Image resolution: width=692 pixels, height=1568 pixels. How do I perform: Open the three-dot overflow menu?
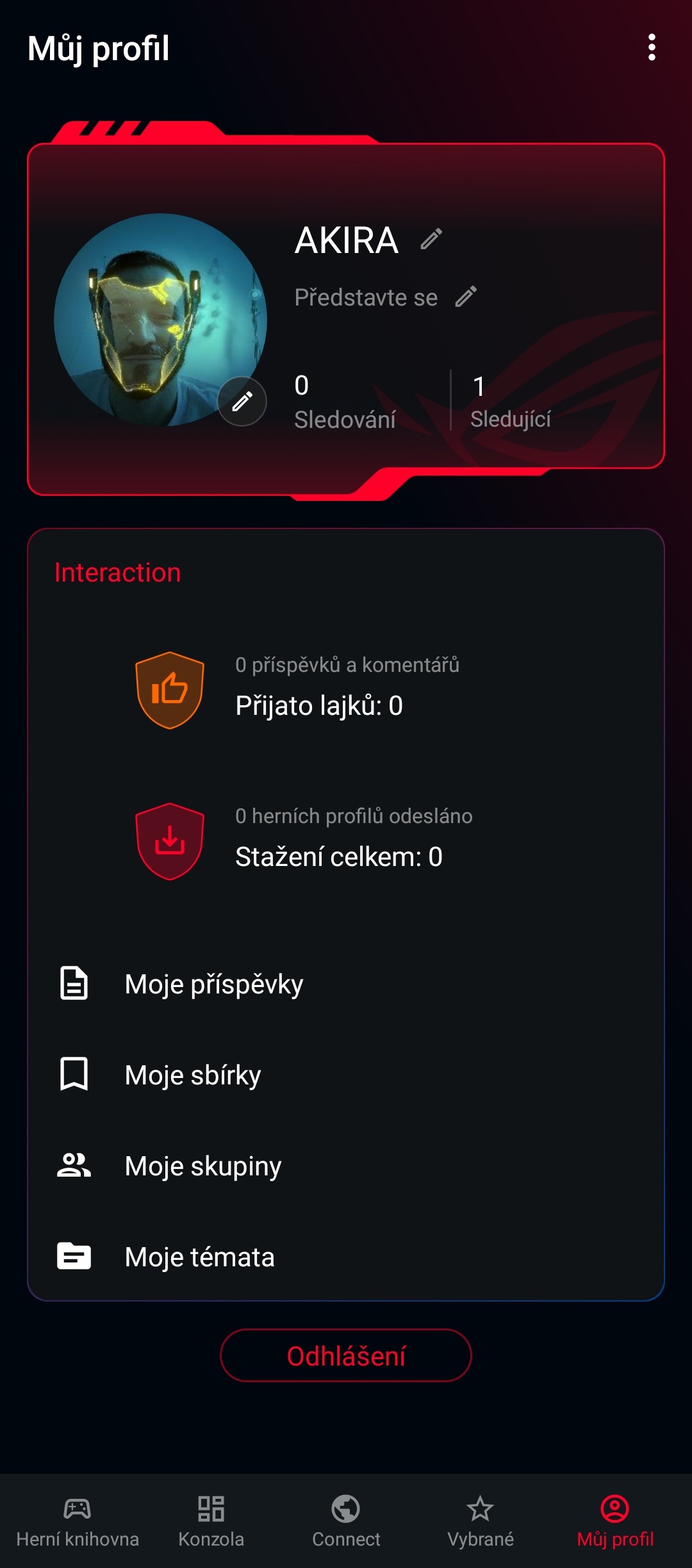click(x=652, y=48)
